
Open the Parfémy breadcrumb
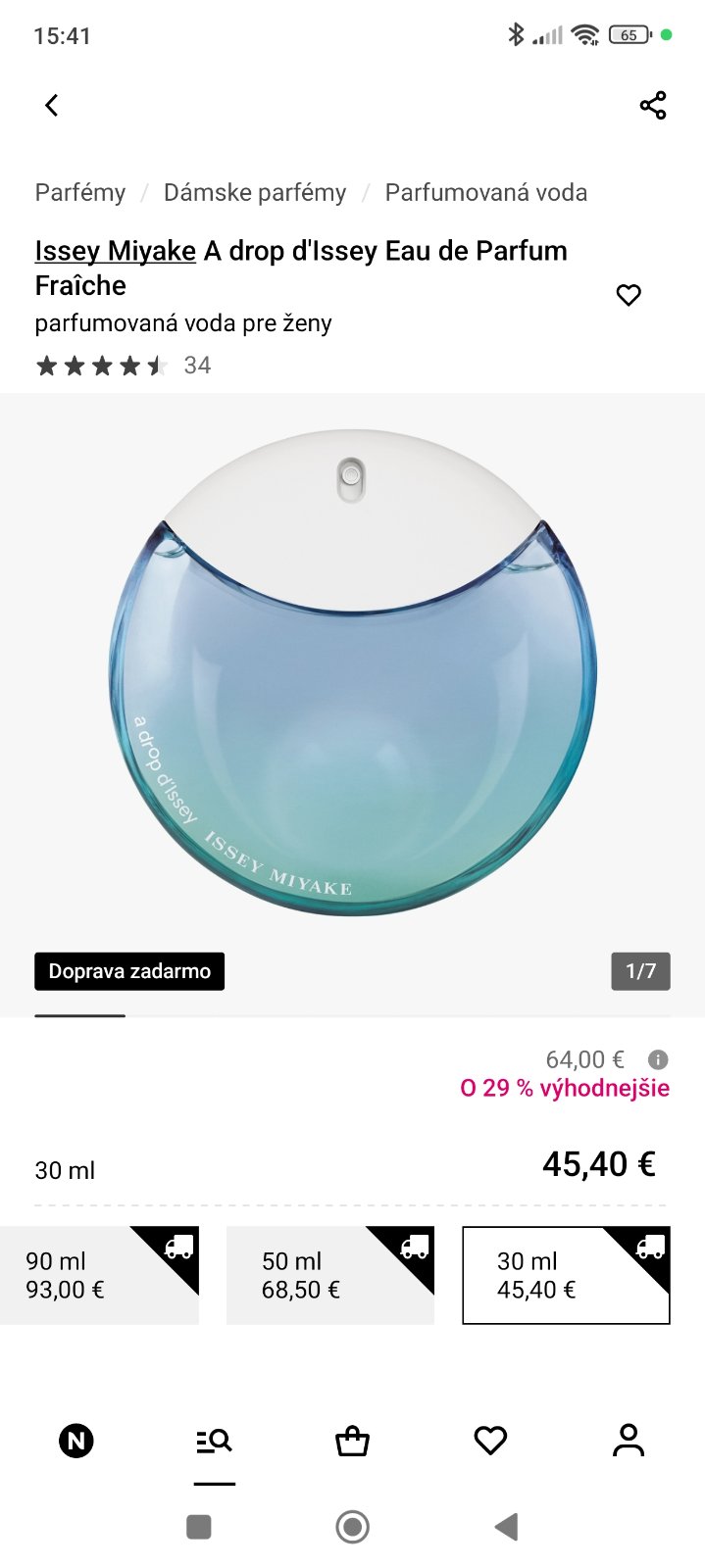pyautogui.click(x=80, y=192)
